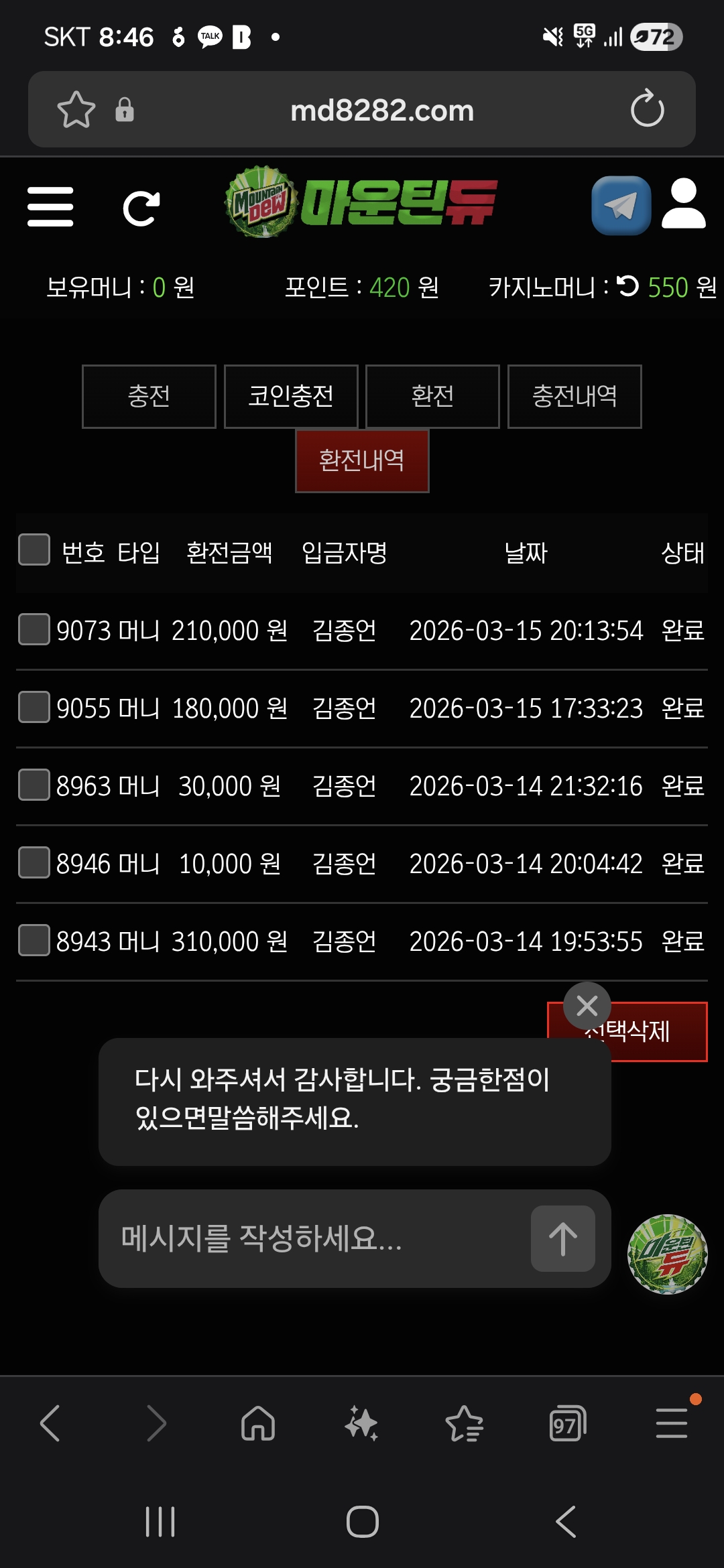Refresh the casino money balance
The image size is (724, 1568).
[625, 288]
